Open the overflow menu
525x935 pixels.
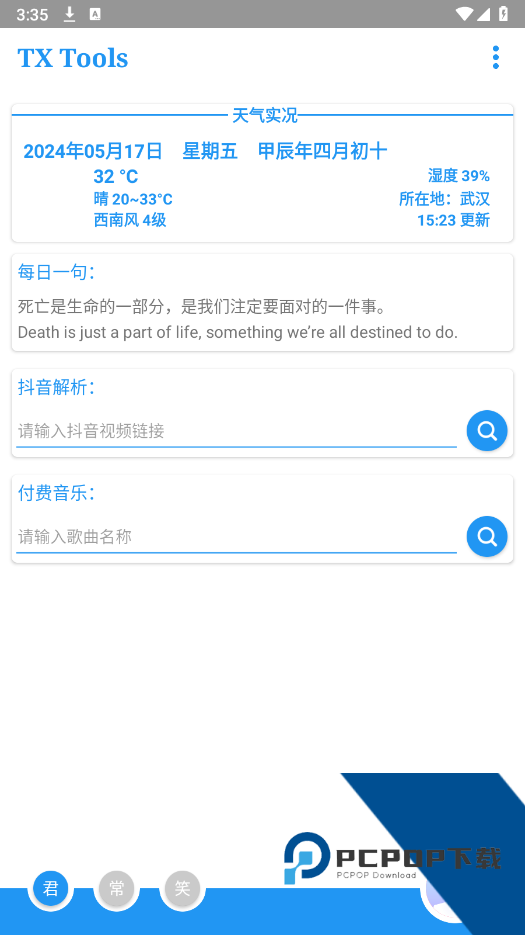coord(495,57)
